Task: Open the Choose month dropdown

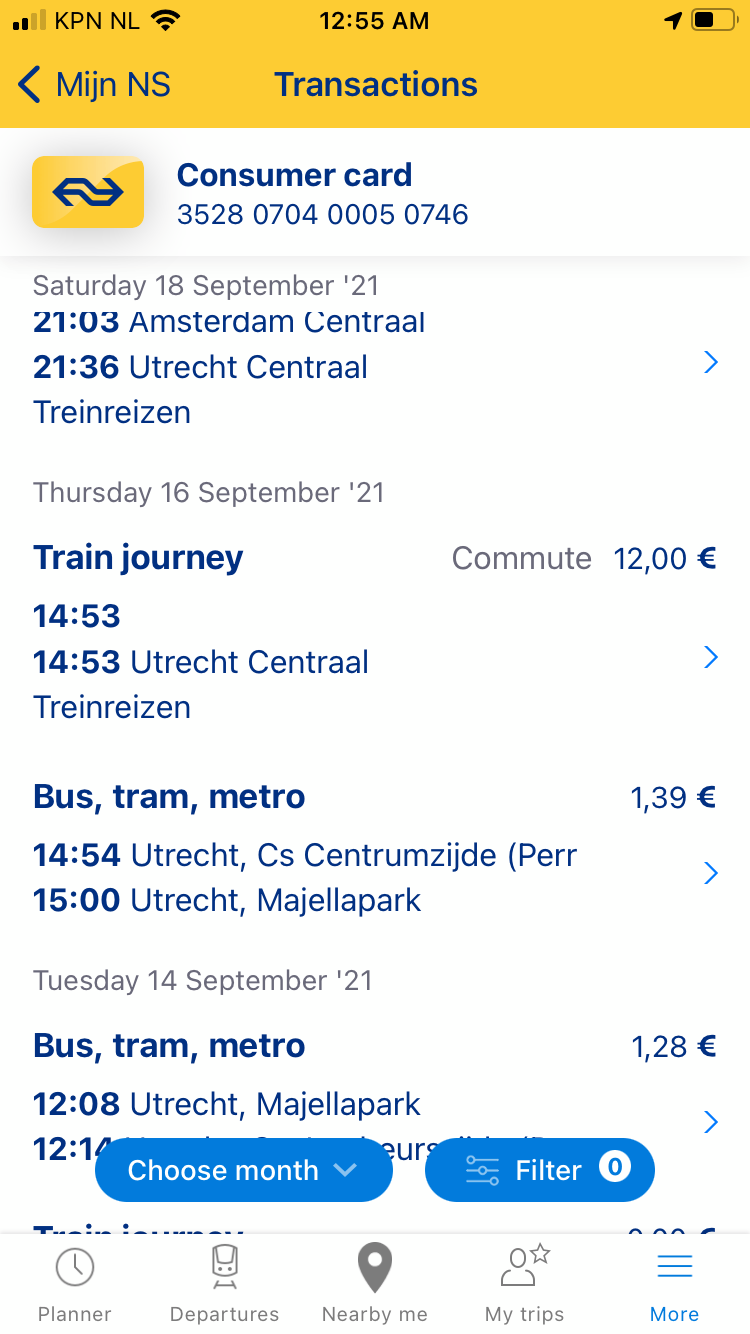Action: point(244,1170)
